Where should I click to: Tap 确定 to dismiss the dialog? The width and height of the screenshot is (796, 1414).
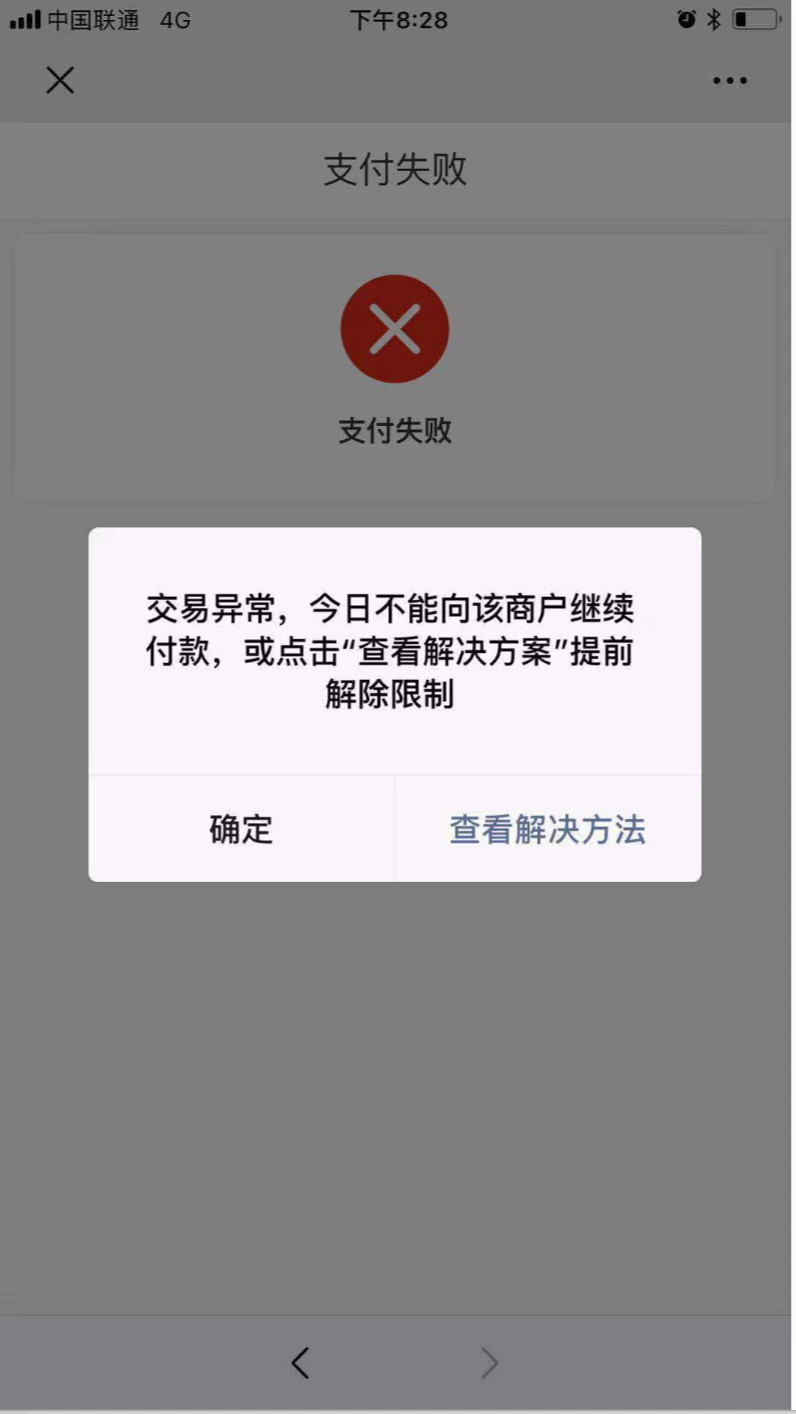click(x=241, y=829)
